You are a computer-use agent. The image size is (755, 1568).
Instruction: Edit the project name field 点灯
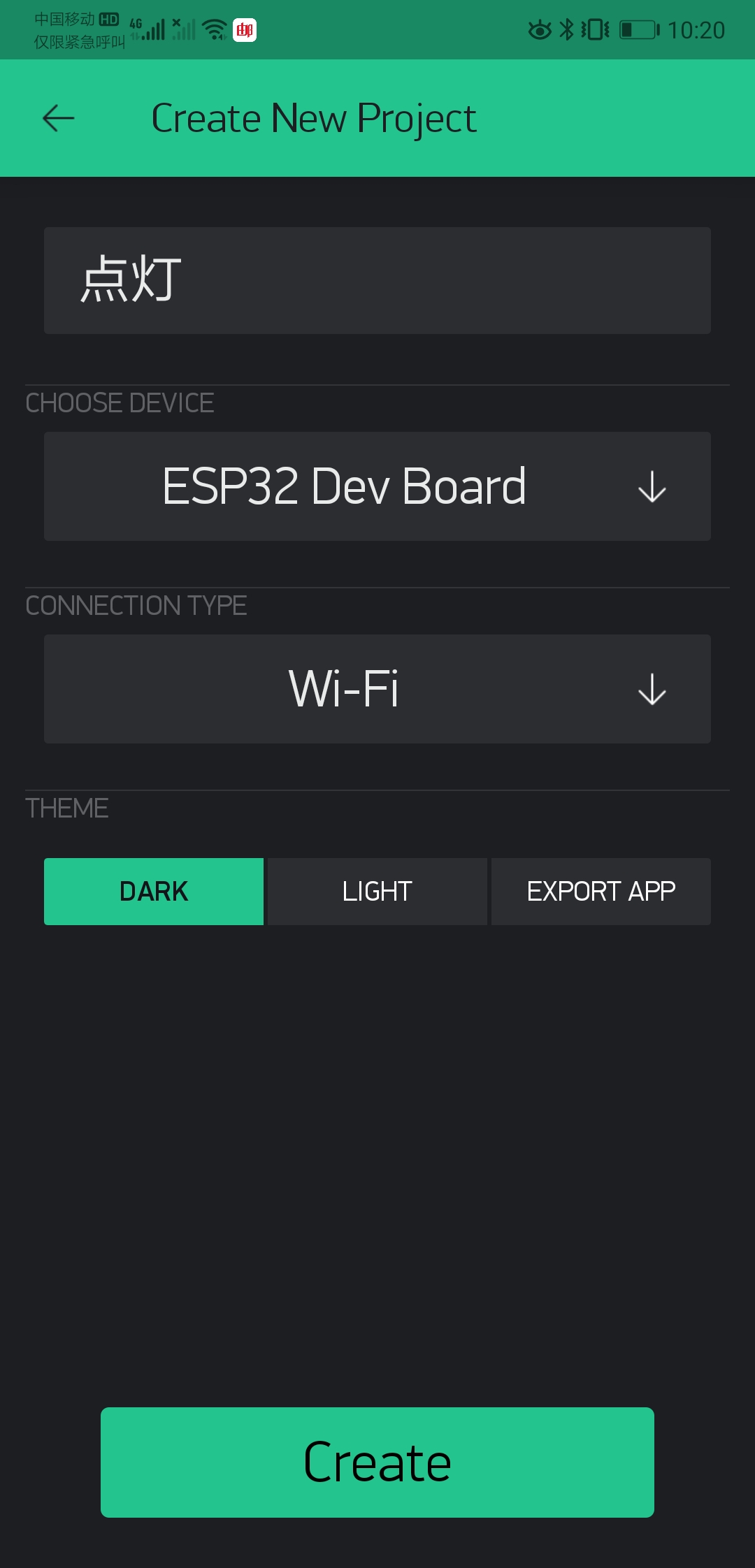tap(377, 280)
